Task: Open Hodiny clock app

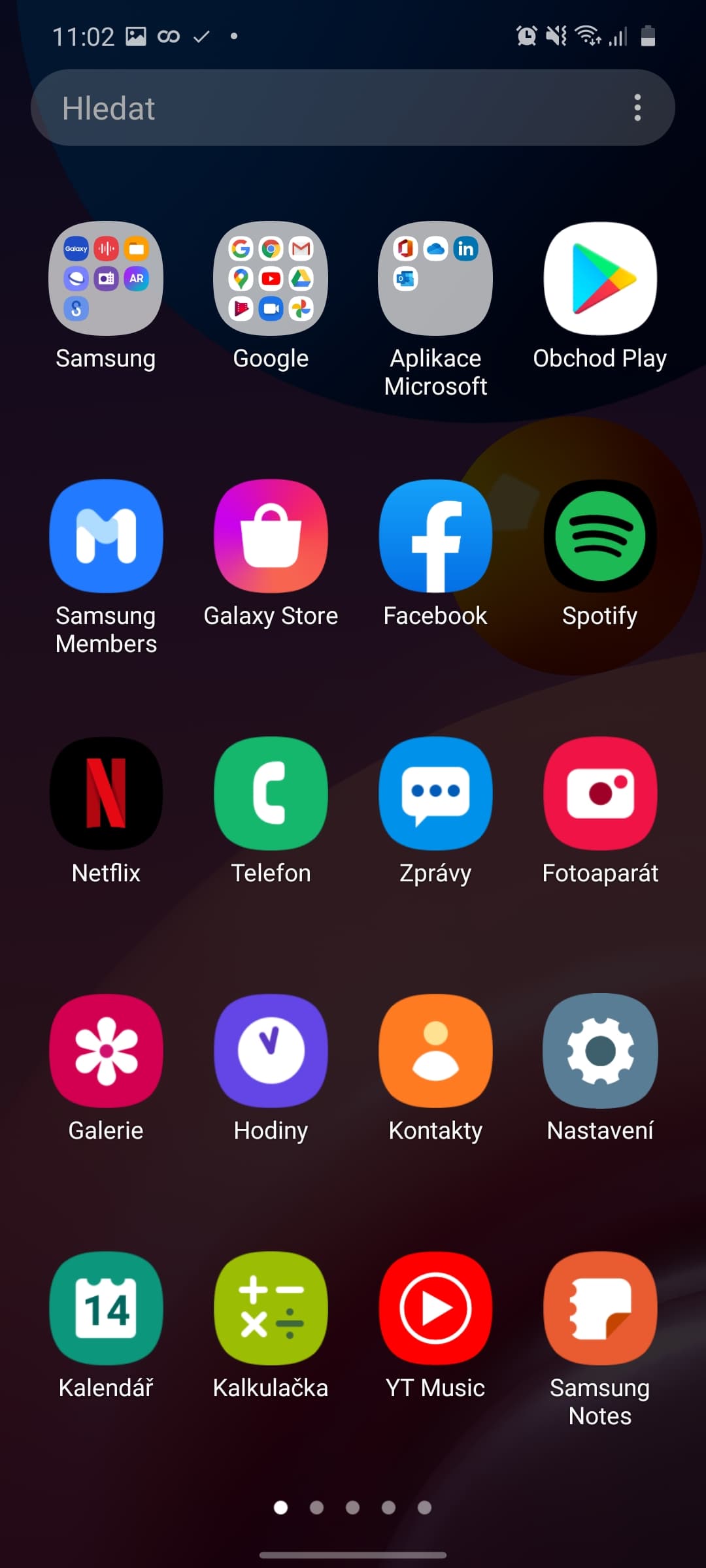Action: [x=271, y=1051]
